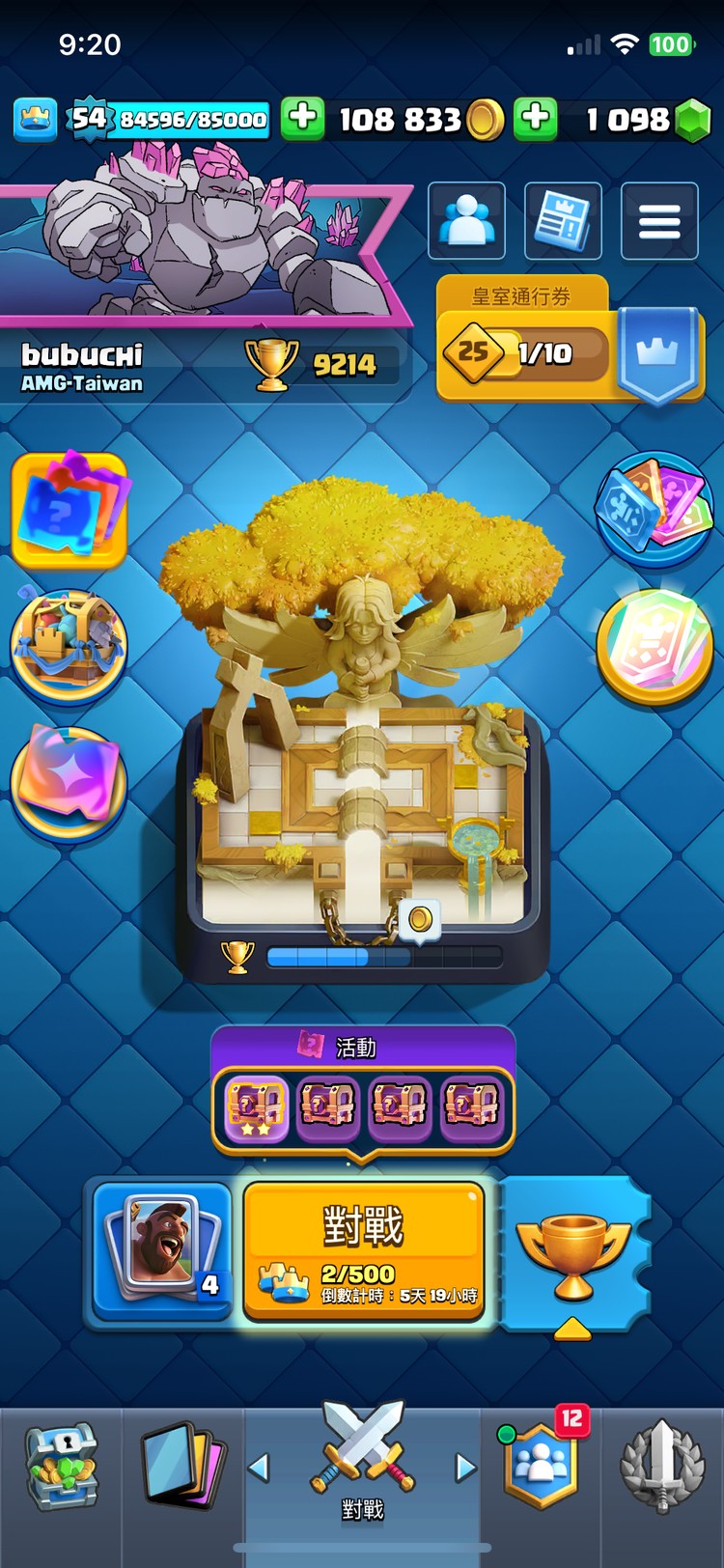Open the trophy road ticket button
This screenshot has width=724, height=1568.
(573, 1252)
